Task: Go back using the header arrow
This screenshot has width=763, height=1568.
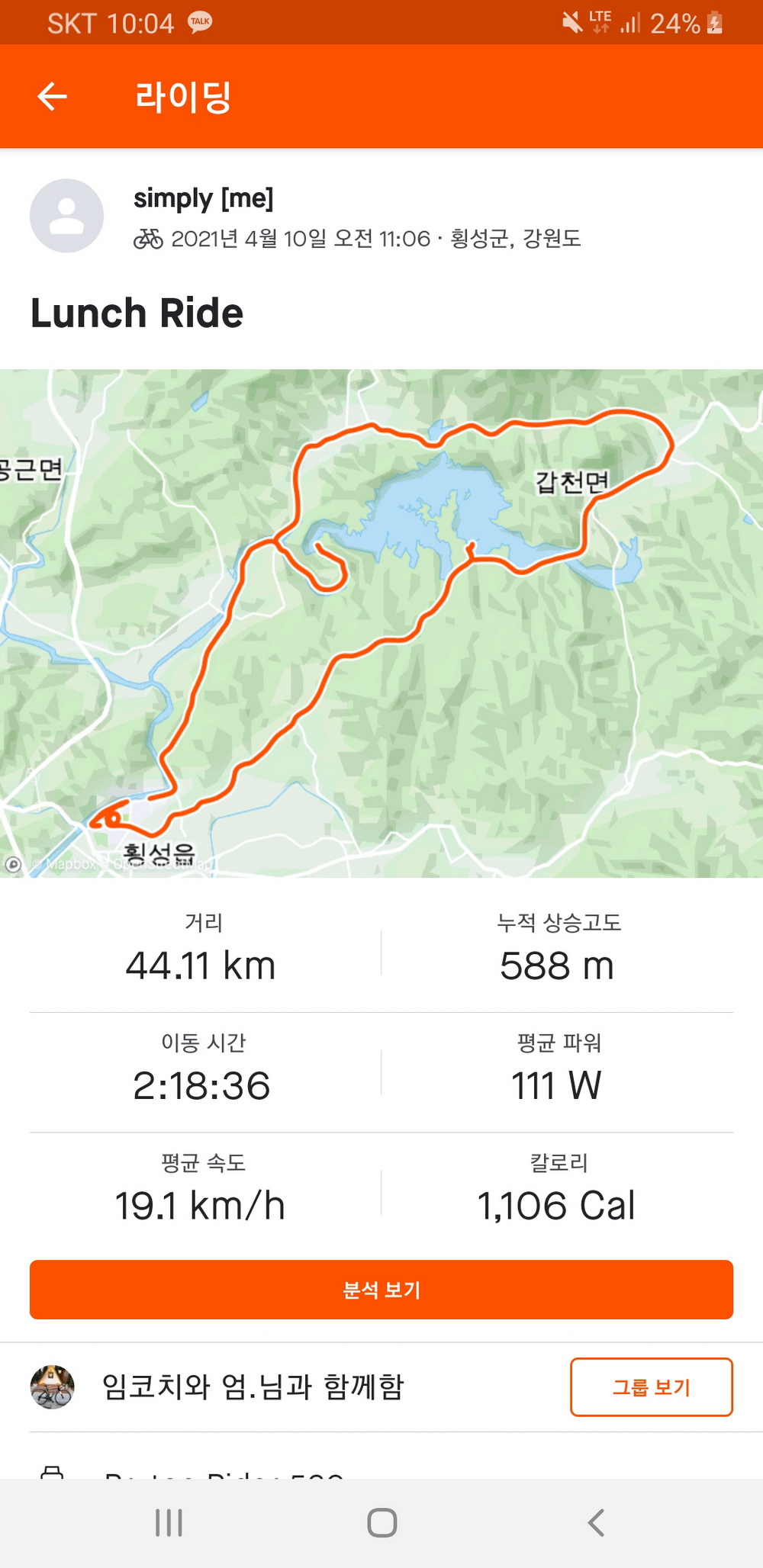Action: [x=53, y=97]
